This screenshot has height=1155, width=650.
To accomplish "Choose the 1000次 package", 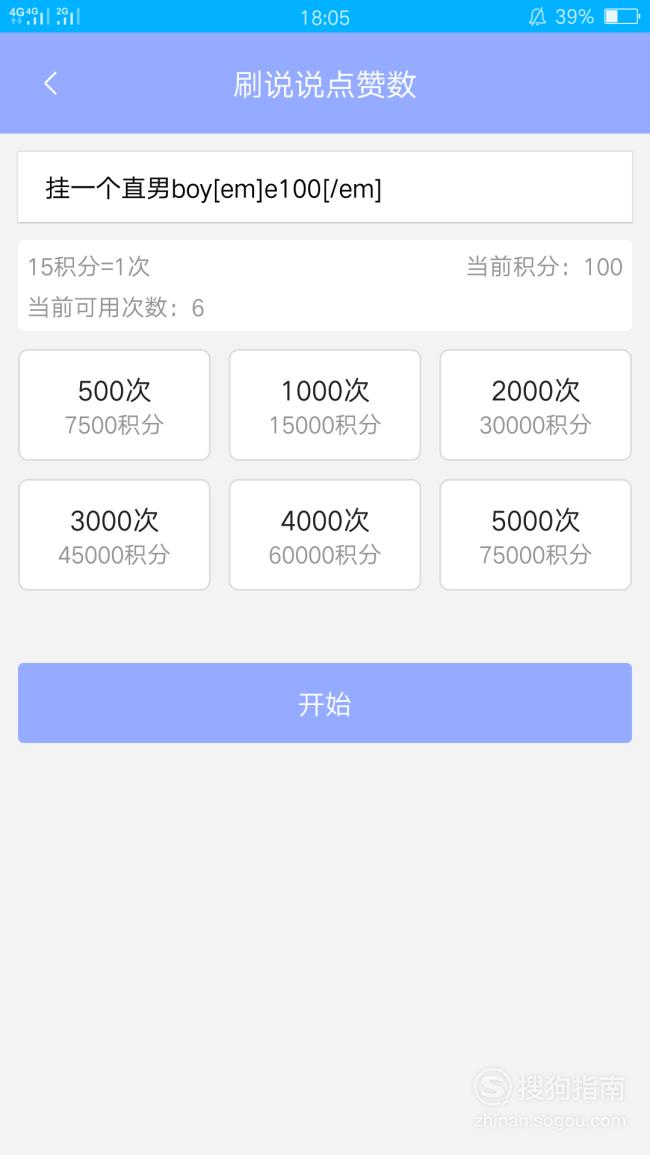I will [325, 405].
